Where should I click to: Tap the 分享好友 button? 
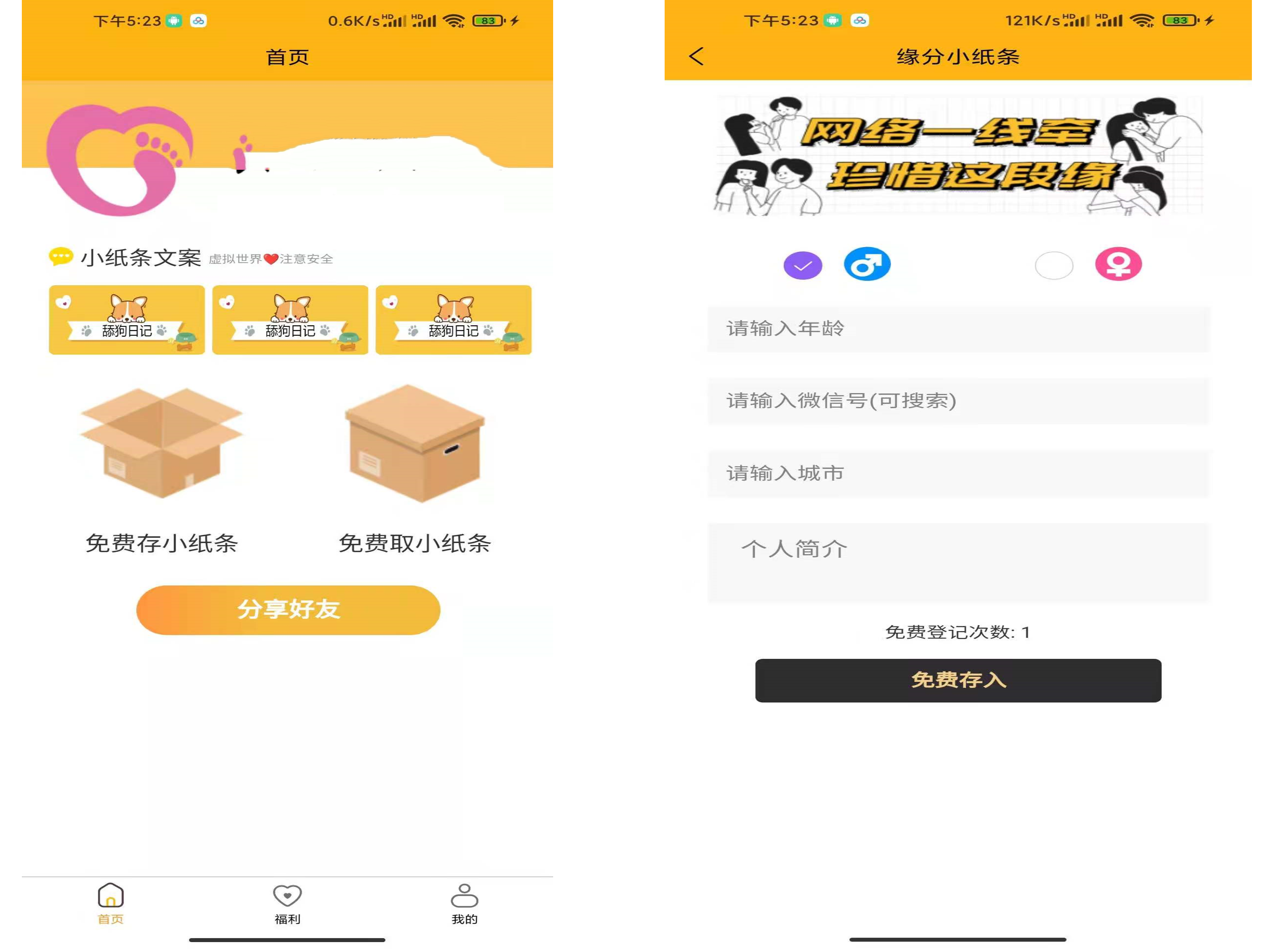[x=291, y=616]
